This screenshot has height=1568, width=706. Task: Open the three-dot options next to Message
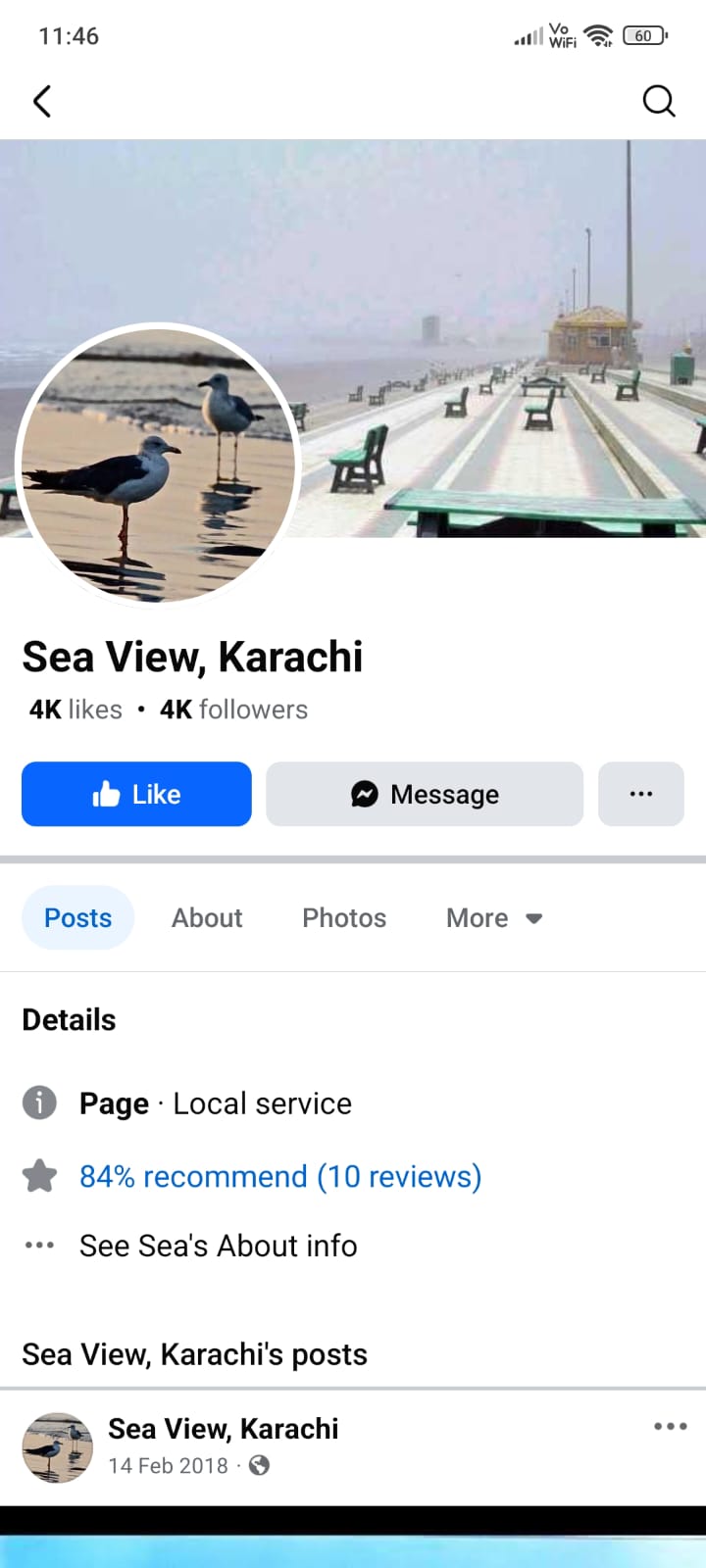(x=641, y=794)
